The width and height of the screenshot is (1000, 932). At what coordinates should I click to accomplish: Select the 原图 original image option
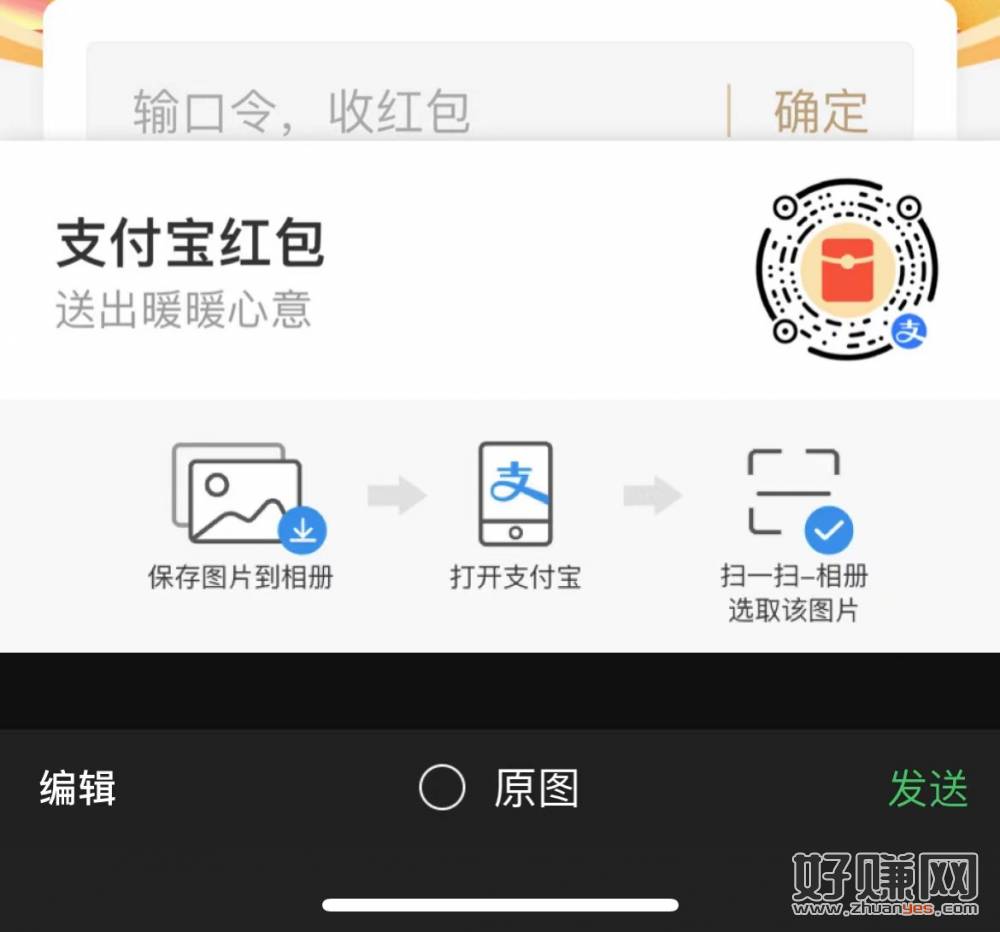point(442,788)
